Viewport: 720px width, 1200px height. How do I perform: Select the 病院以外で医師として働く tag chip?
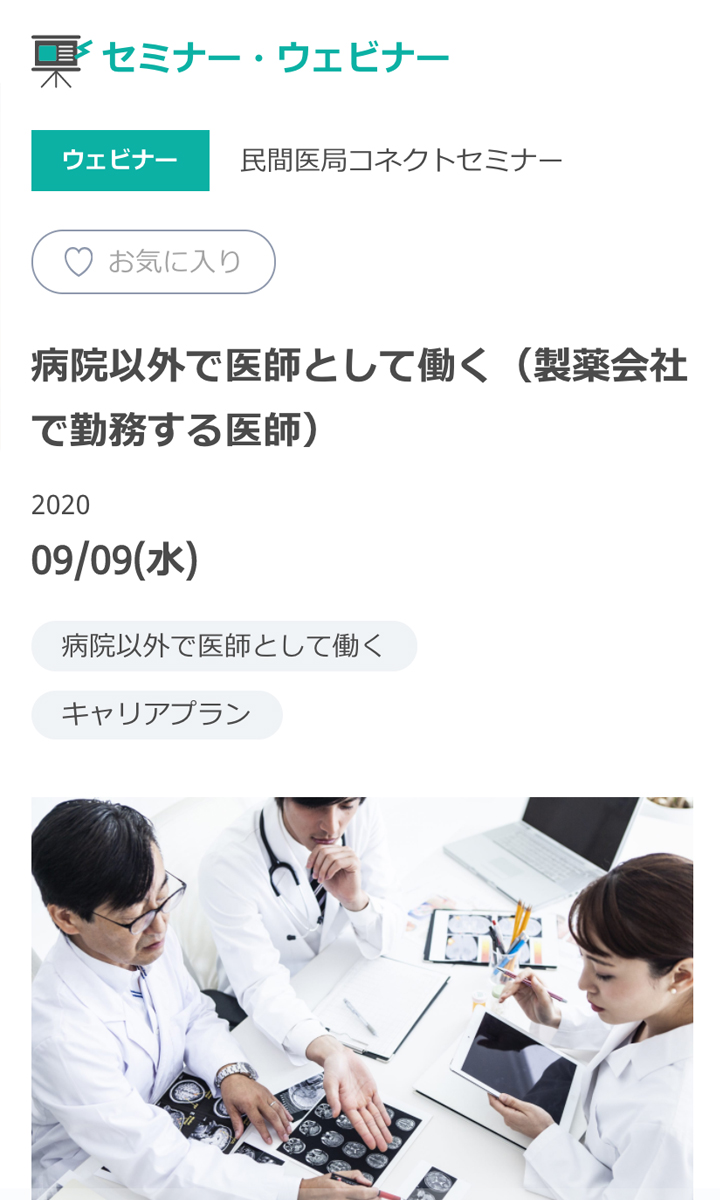[x=223, y=646]
